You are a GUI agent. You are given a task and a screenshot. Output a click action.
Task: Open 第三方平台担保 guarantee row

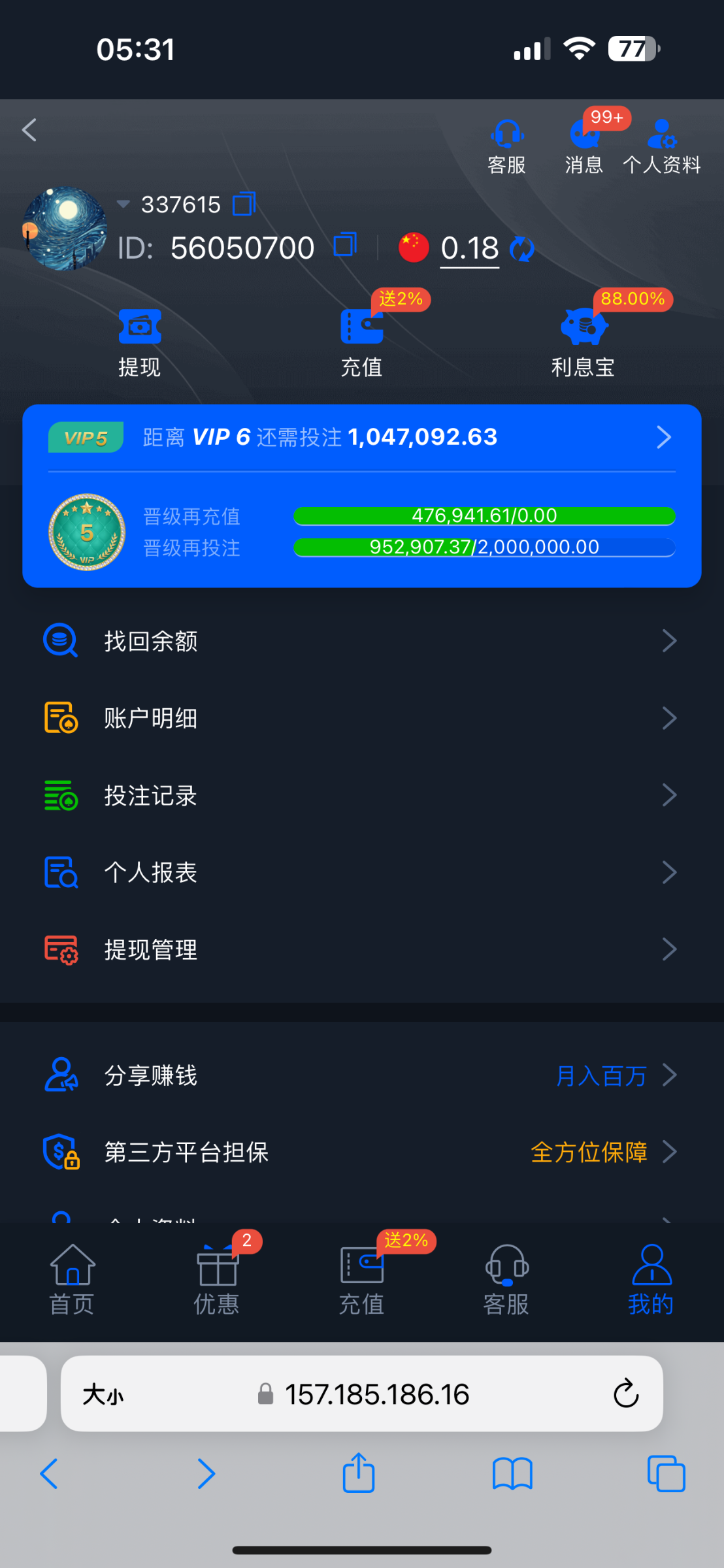(x=361, y=1152)
